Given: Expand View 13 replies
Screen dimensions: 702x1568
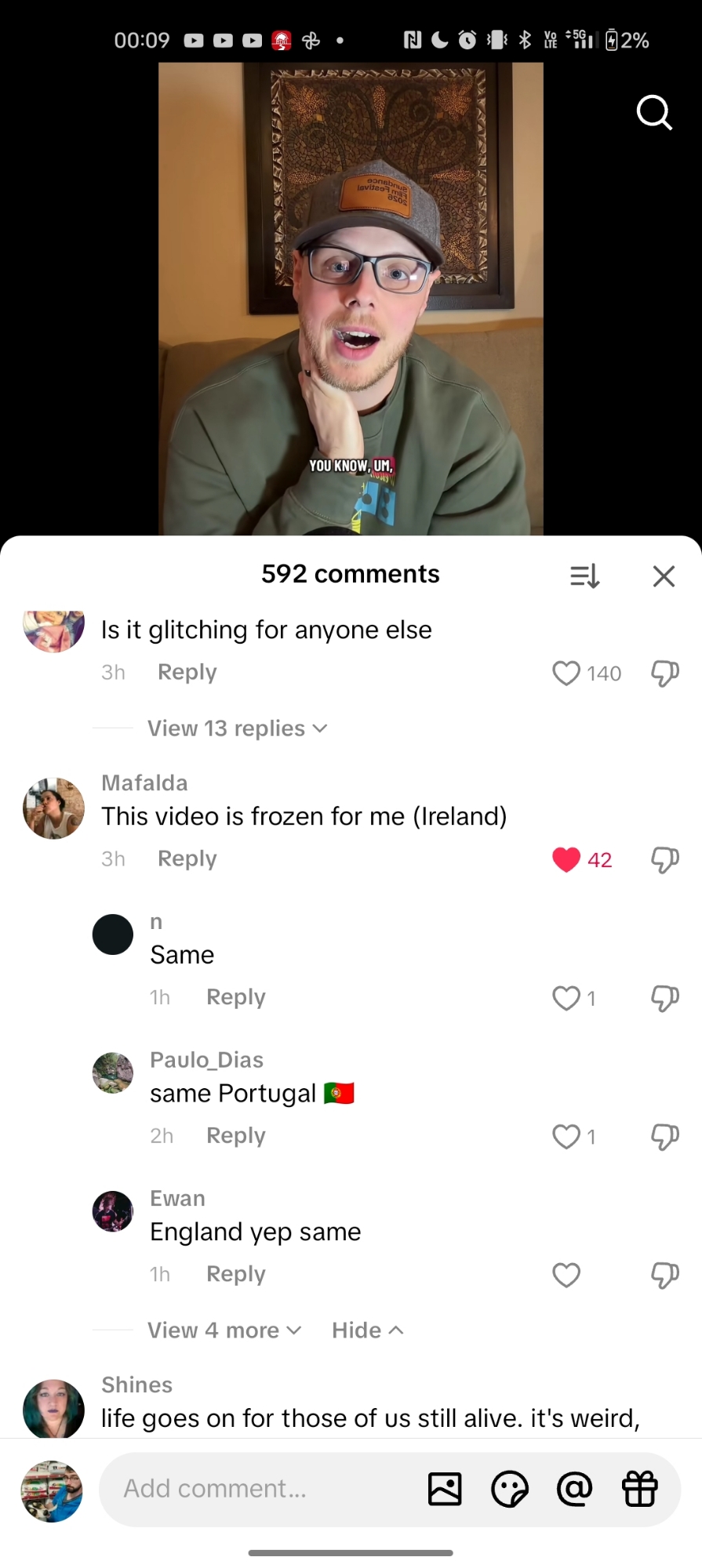Looking at the screenshot, I should pos(237,728).
